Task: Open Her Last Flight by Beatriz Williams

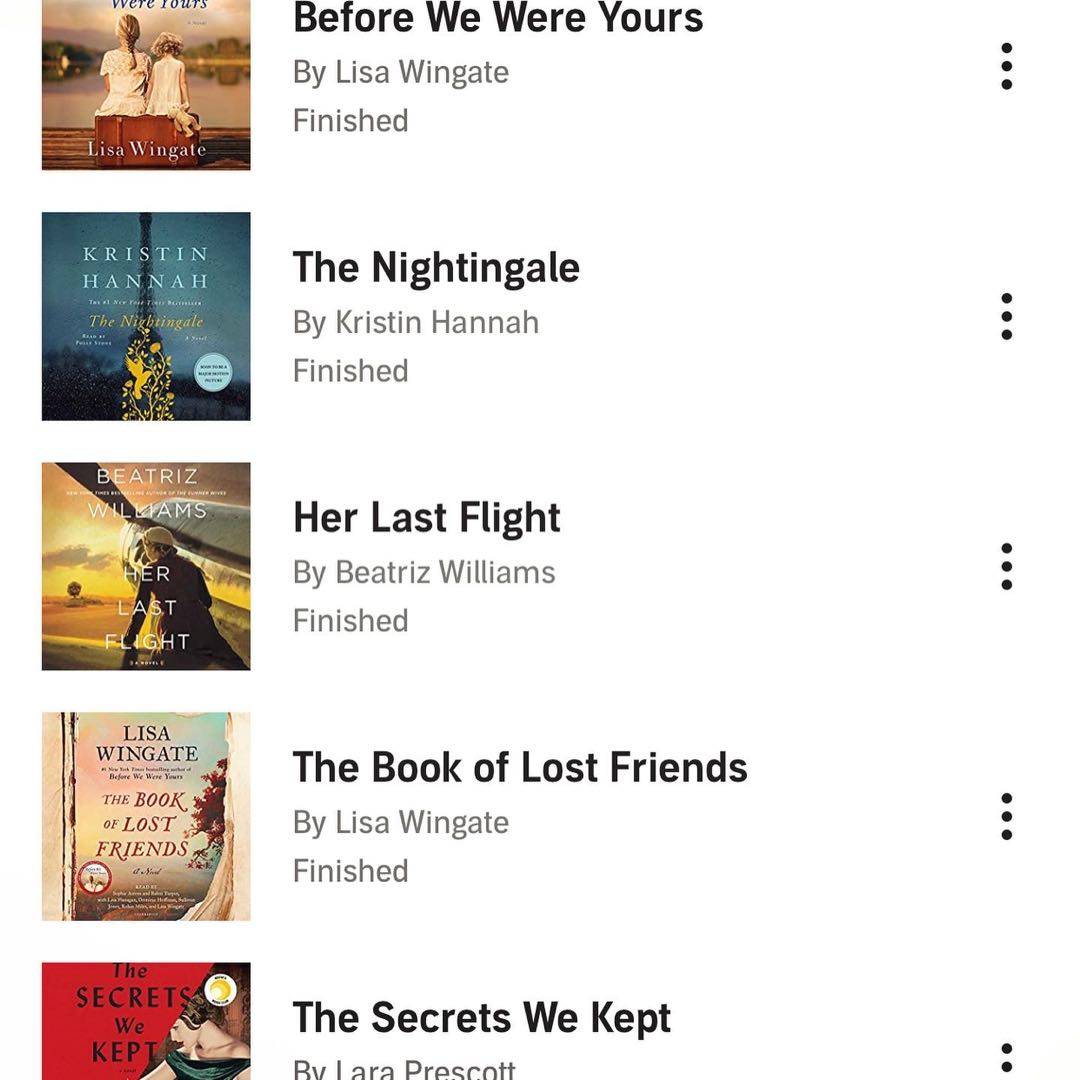Action: [x=426, y=518]
